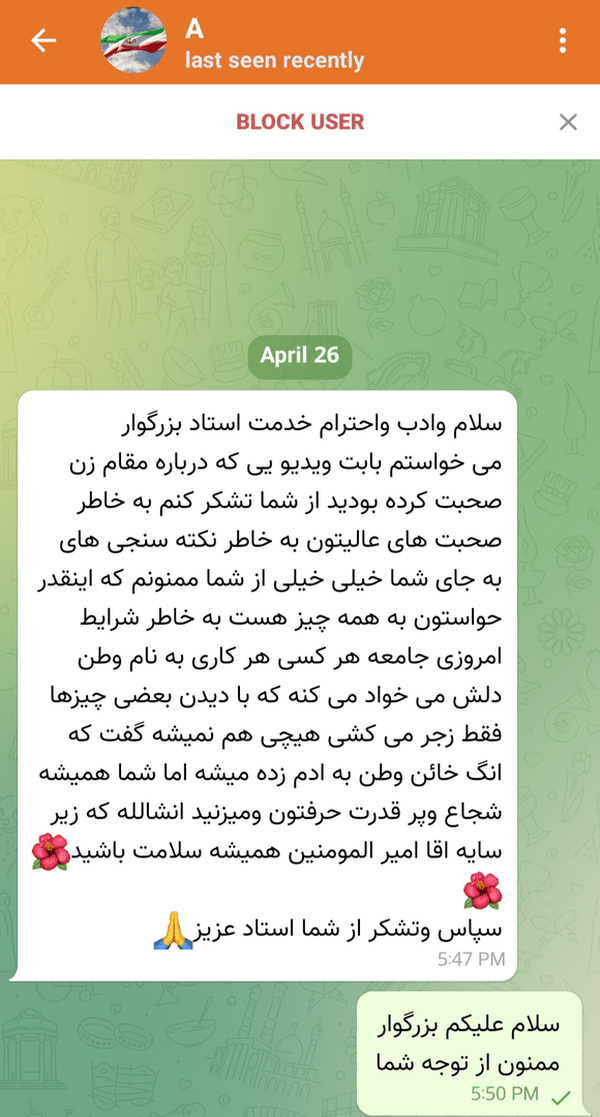Tap the BLOCK USER button
The height and width of the screenshot is (1117, 600).
[300, 122]
